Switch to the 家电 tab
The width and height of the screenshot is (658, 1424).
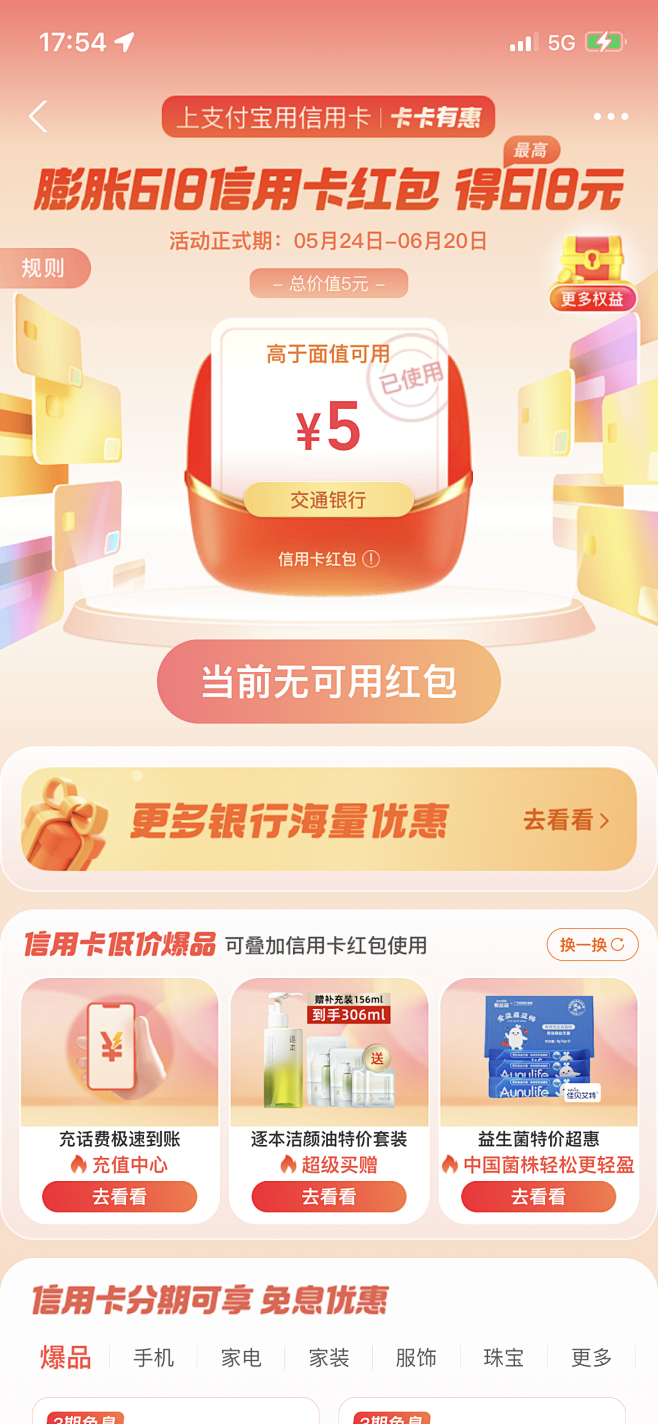[241, 1357]
